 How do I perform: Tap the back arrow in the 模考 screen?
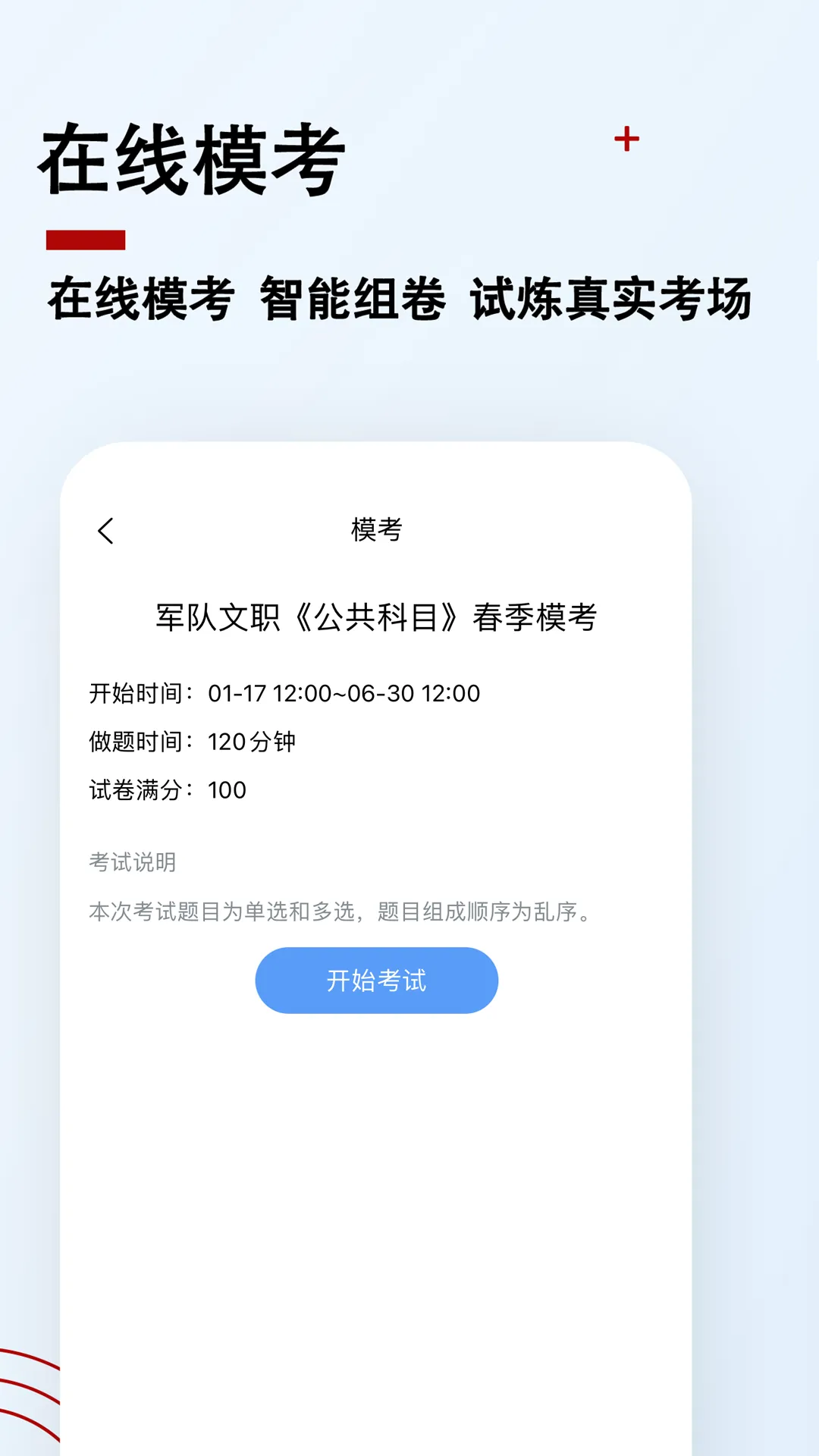point(105,532)
